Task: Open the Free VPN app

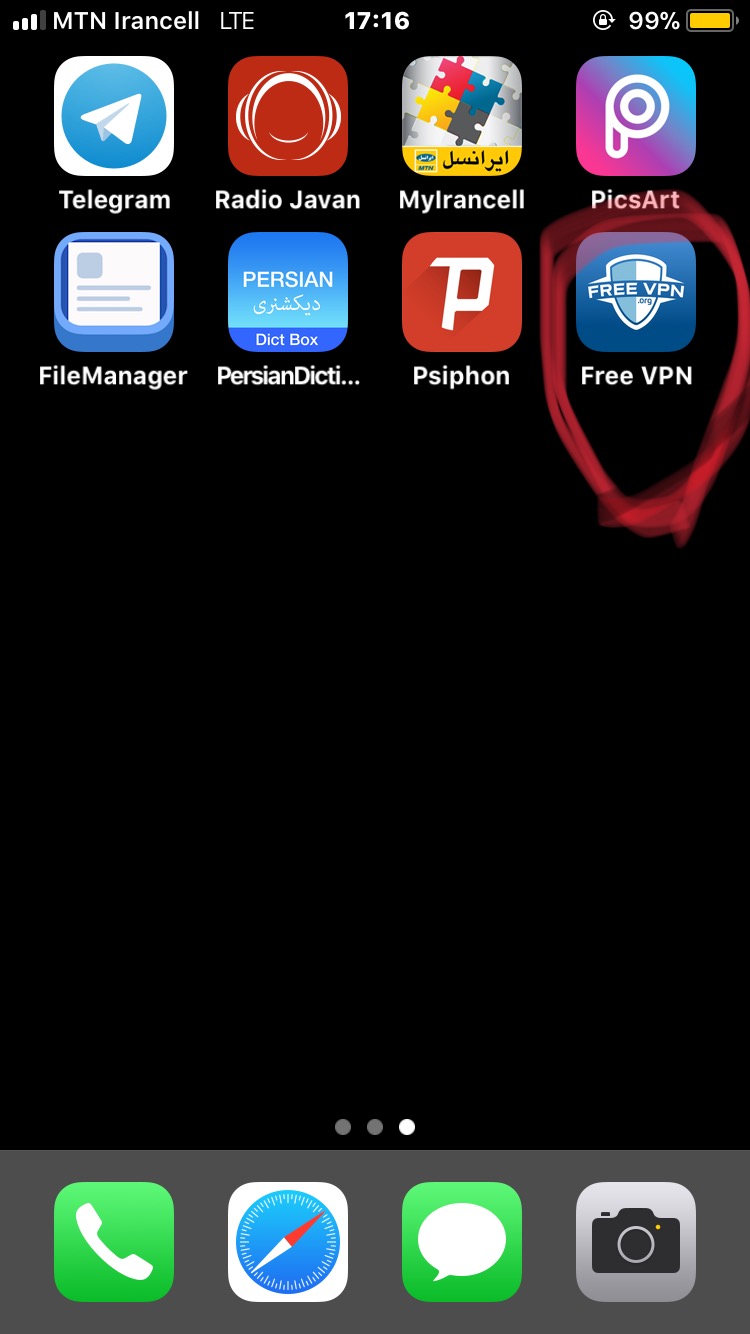Action: pyautogui.click(x=636, y=292)
